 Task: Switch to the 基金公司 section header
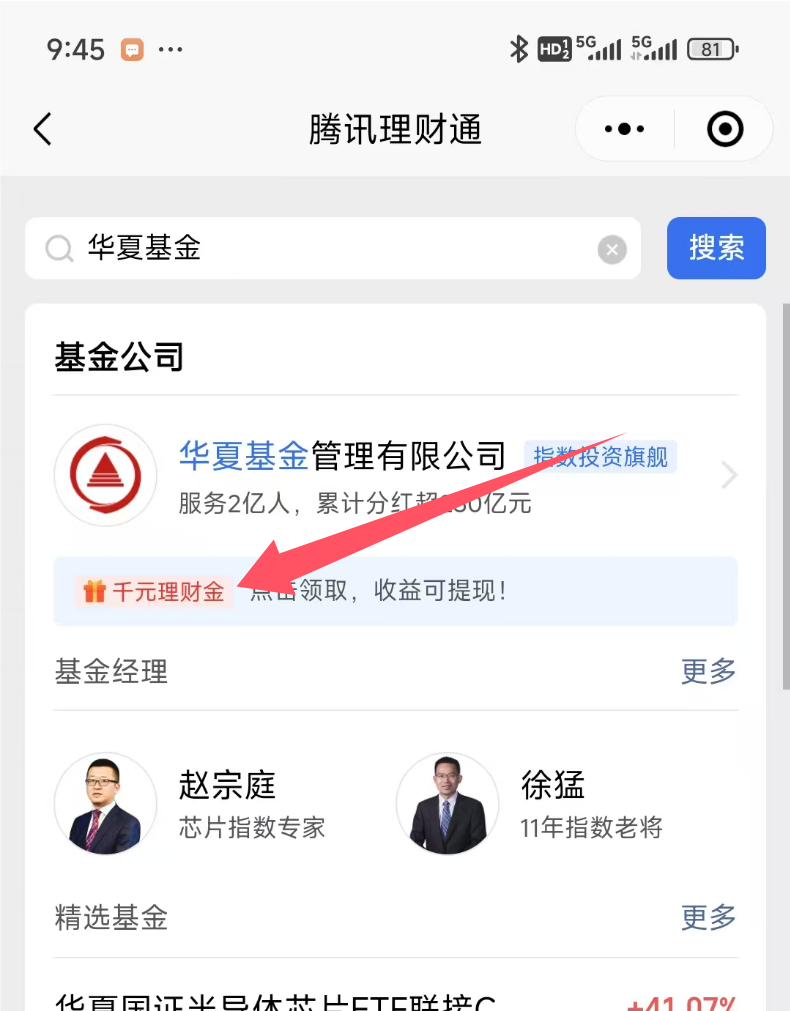pyautogui.click(x=118, y=357)
